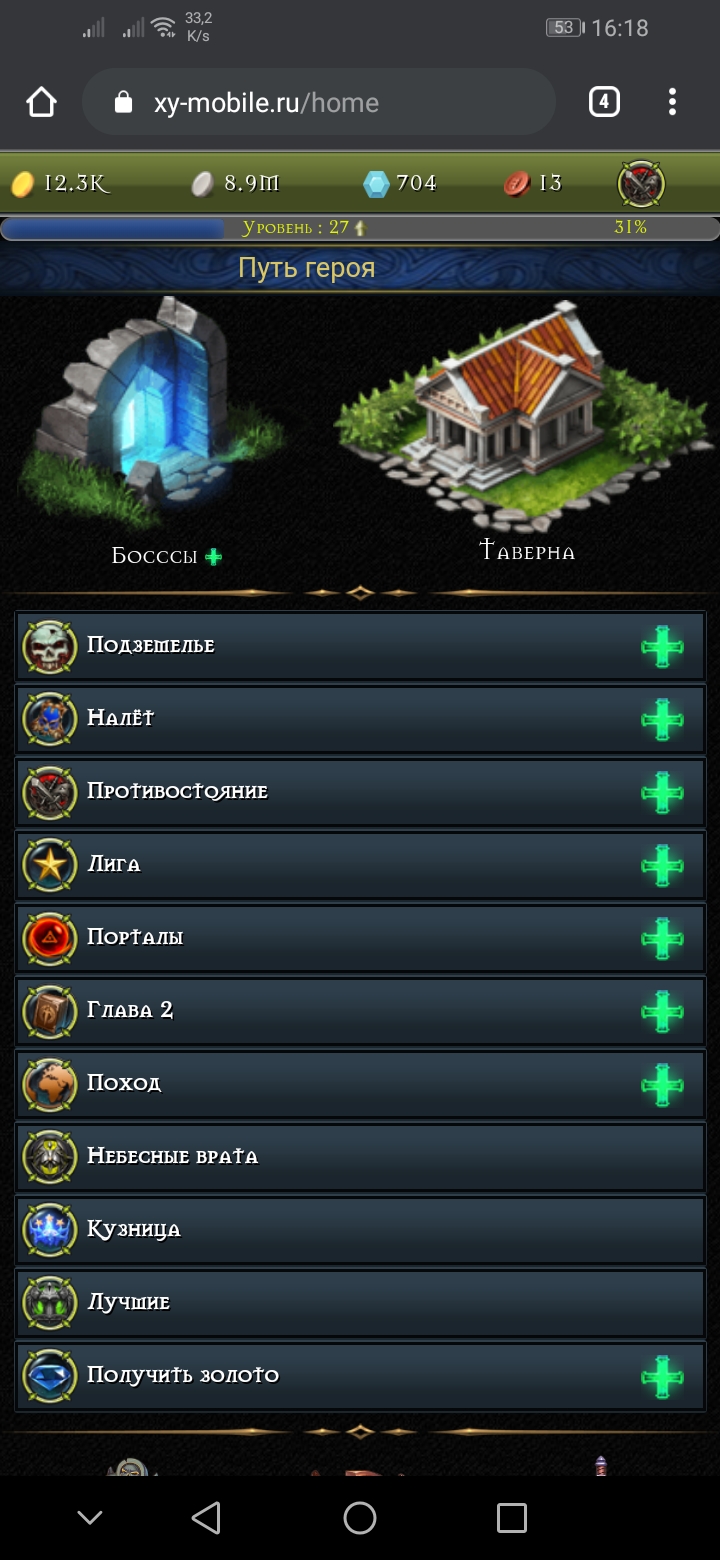Screen dimensions: 720x1560
Task: Open the Лига section
Action: point(360,865)
